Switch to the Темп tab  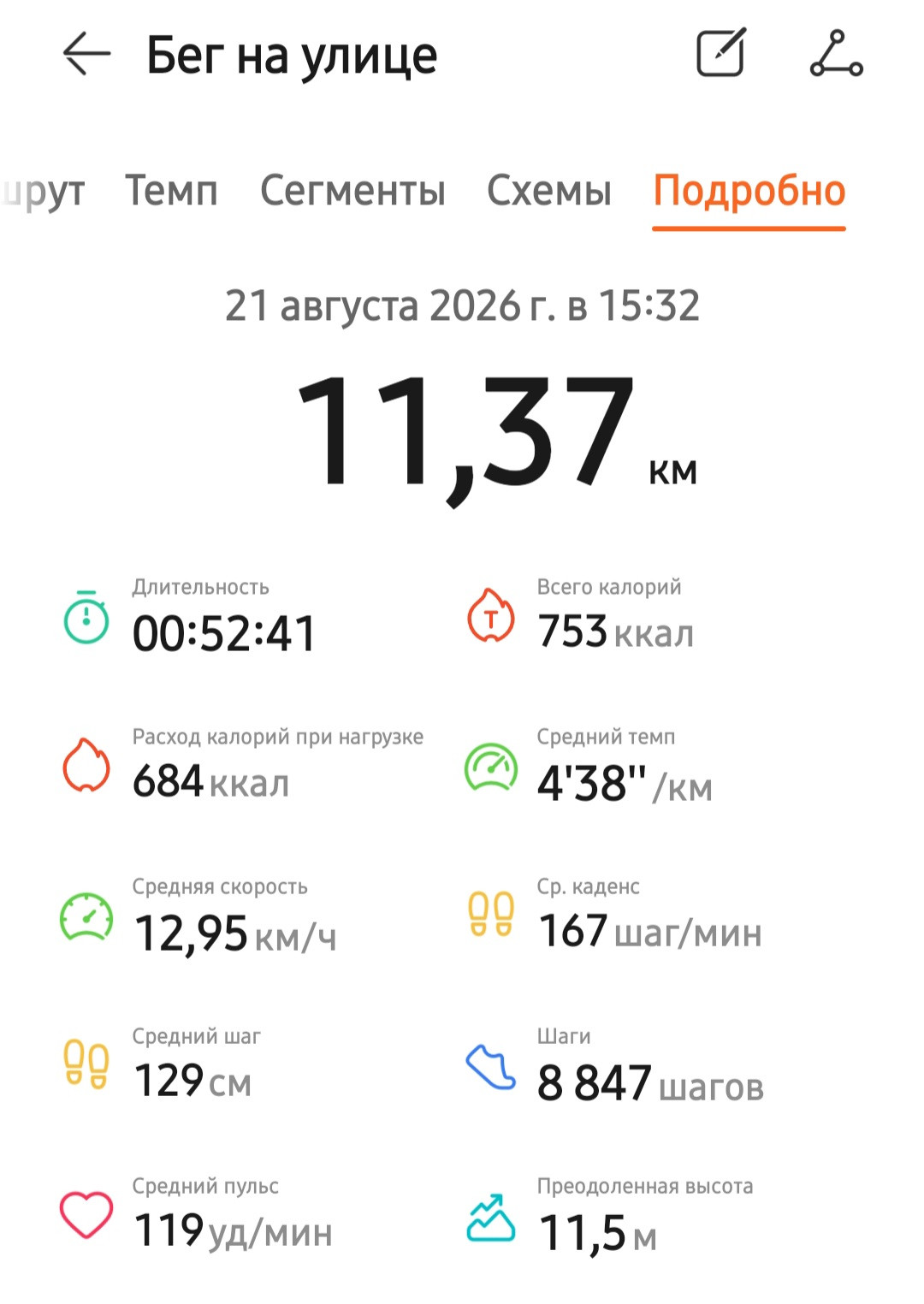click(x=172, y=190)
